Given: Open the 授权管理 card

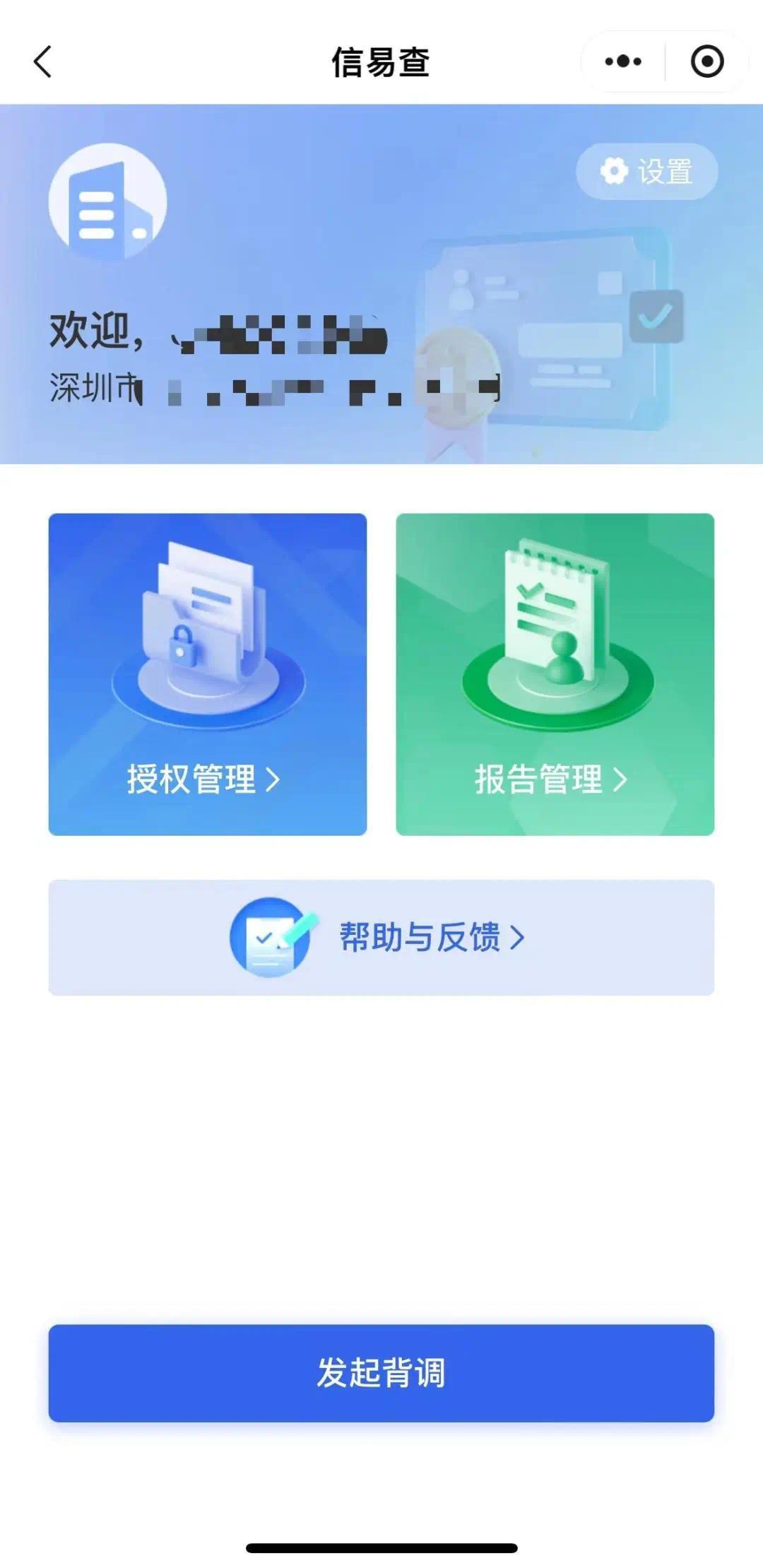Looking at the screenshot, I should (x=207, y=673).
